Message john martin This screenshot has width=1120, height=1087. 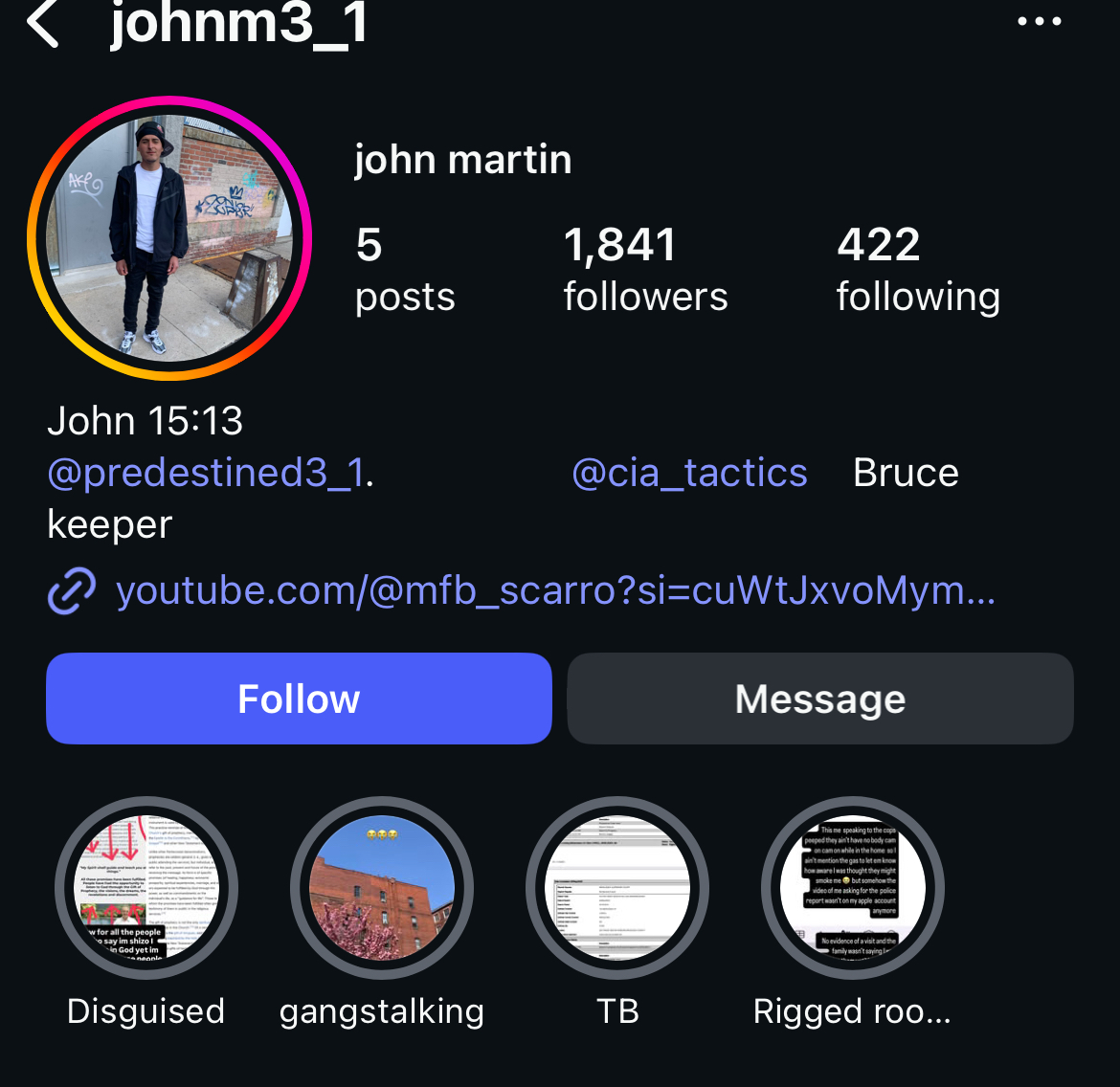click(820, 699)
